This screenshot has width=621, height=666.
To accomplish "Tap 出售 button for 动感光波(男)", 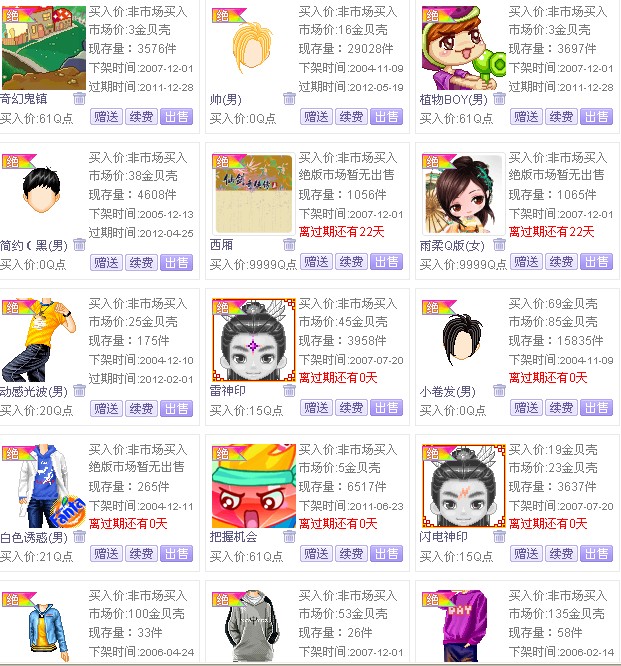I will tap(177, 408).
